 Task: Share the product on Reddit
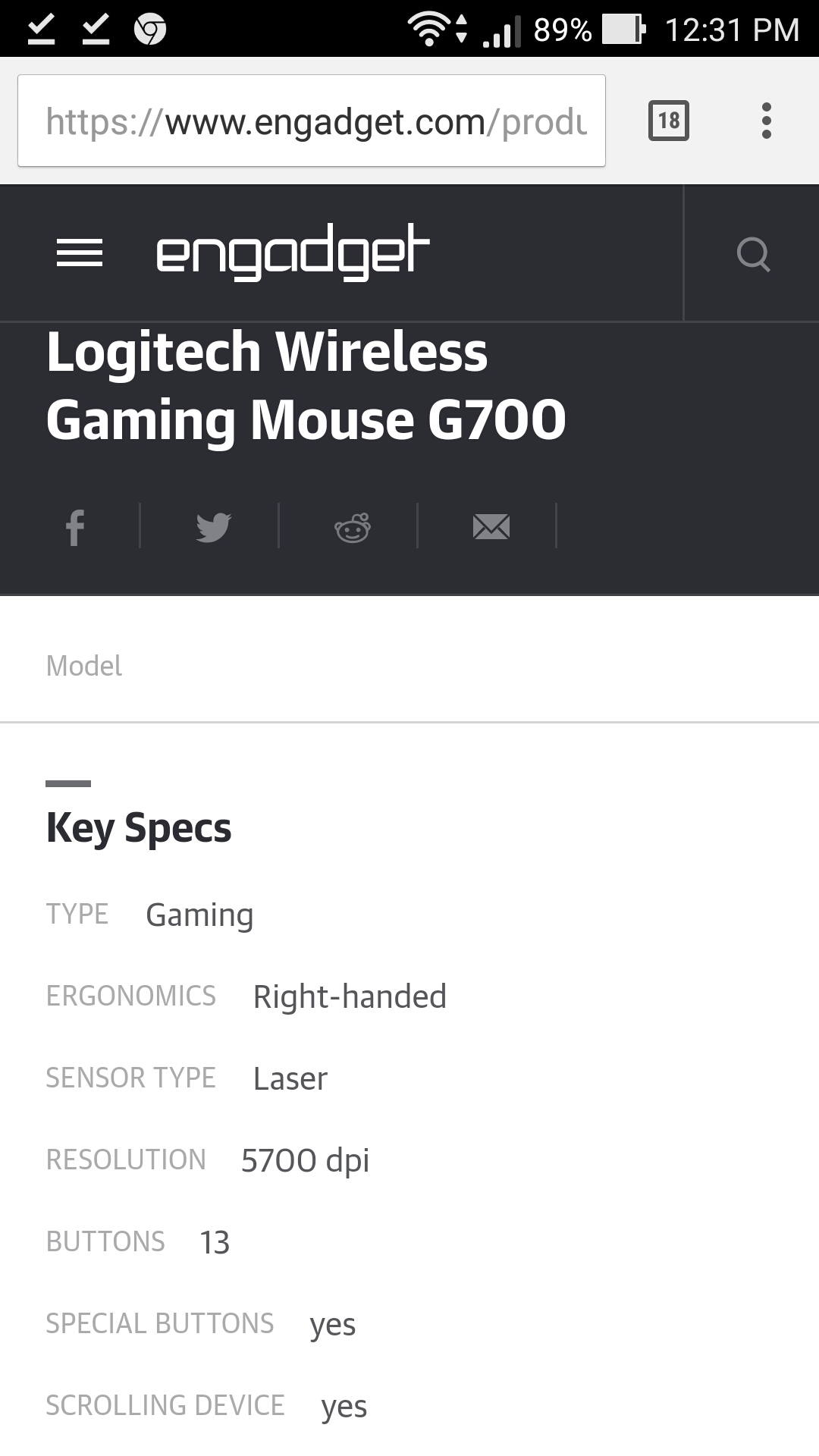click(x=352, y=526)
